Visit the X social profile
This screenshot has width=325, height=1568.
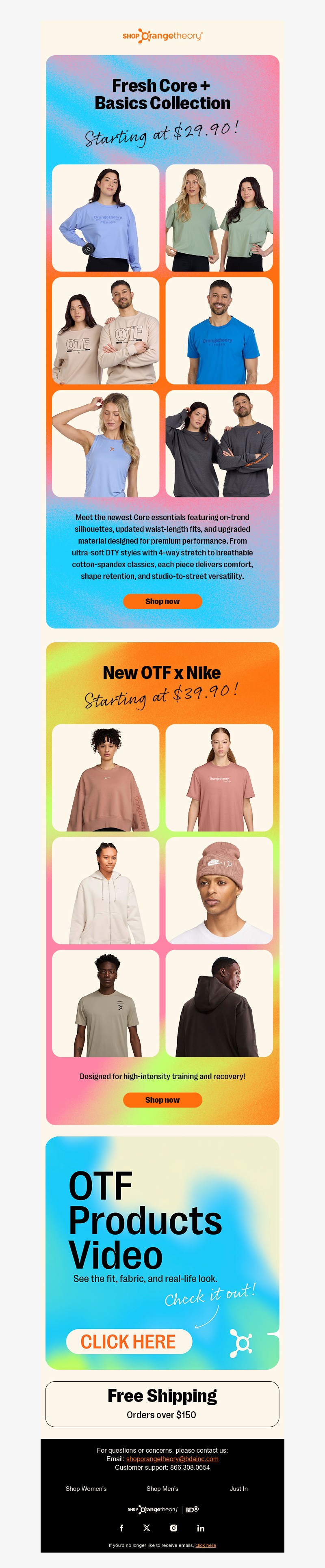(147, 1528)
